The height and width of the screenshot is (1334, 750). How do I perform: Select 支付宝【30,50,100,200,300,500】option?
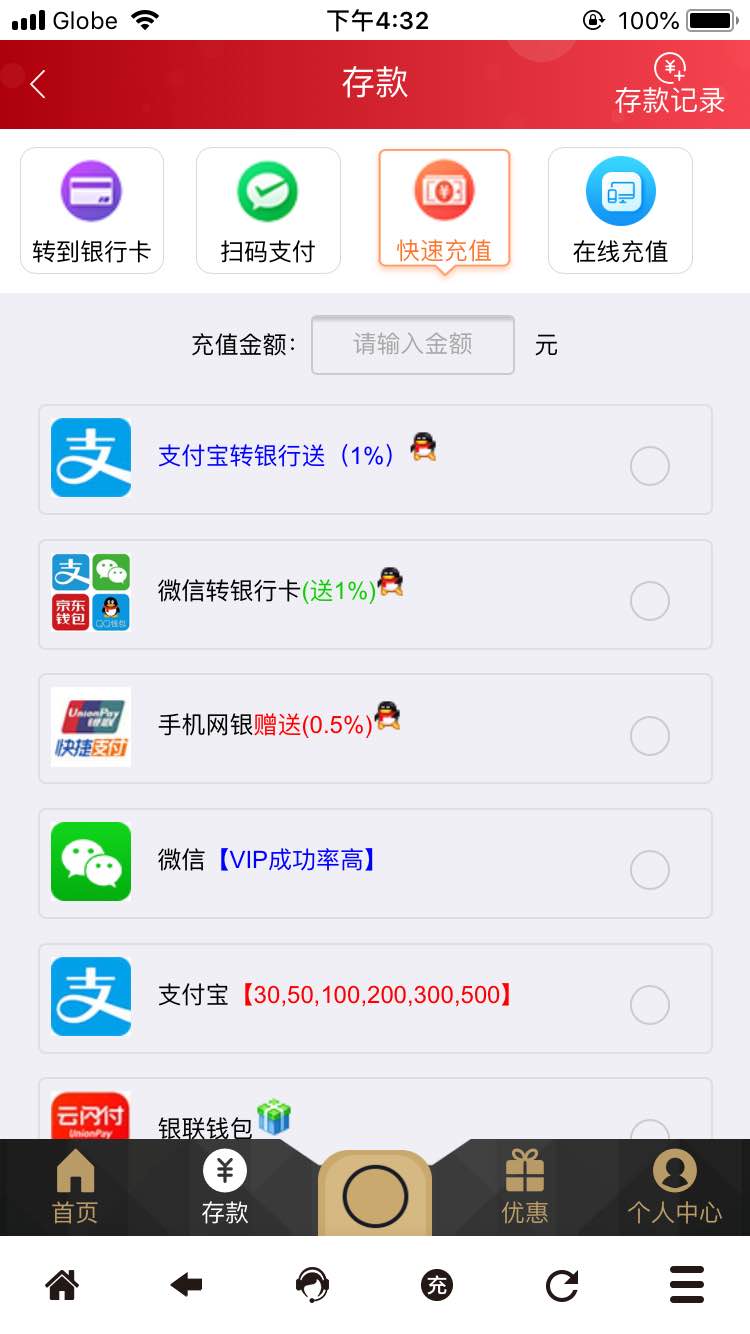pyautogui.click(x=649, y=1005)
